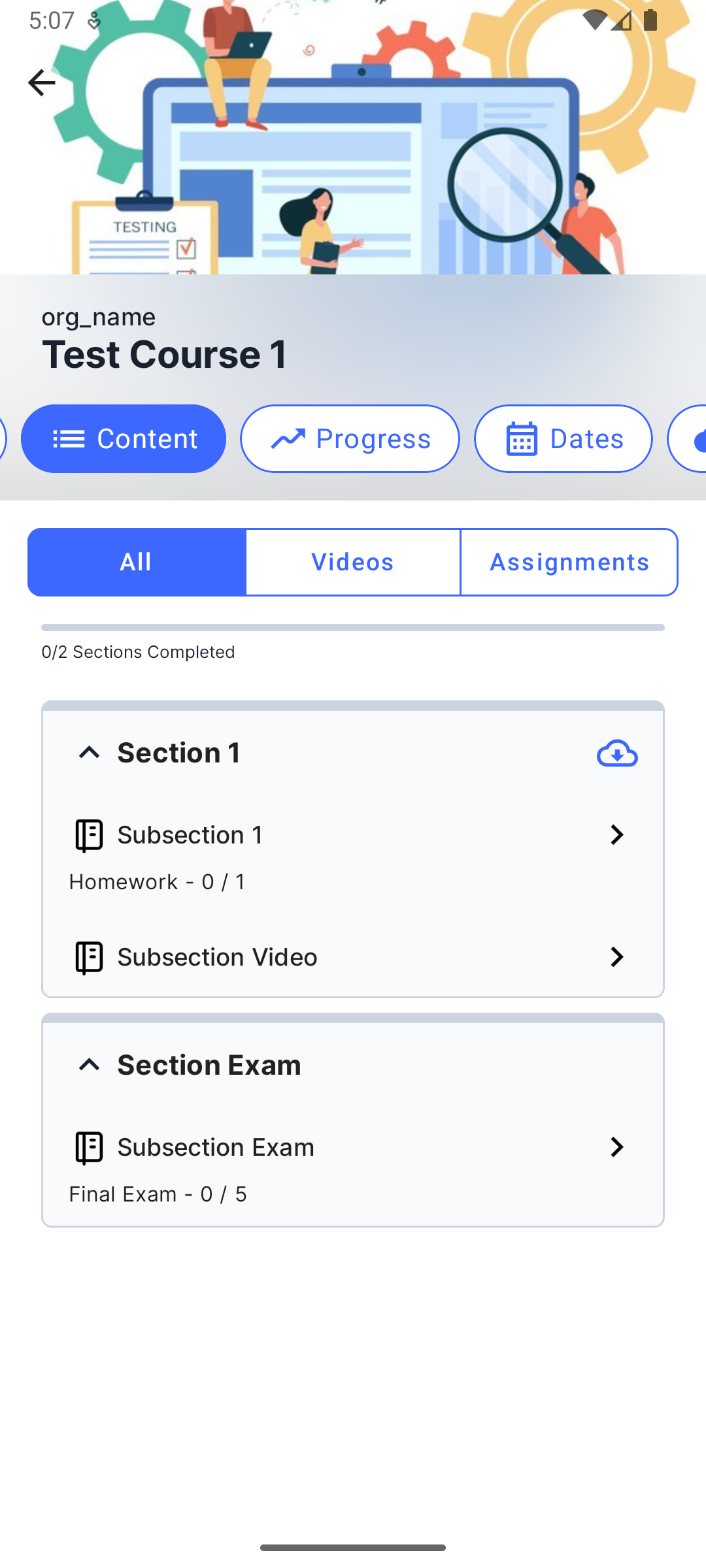This screenshot has width=706, height=1568.
Task: Open Subsection Video
Action: 353,957
